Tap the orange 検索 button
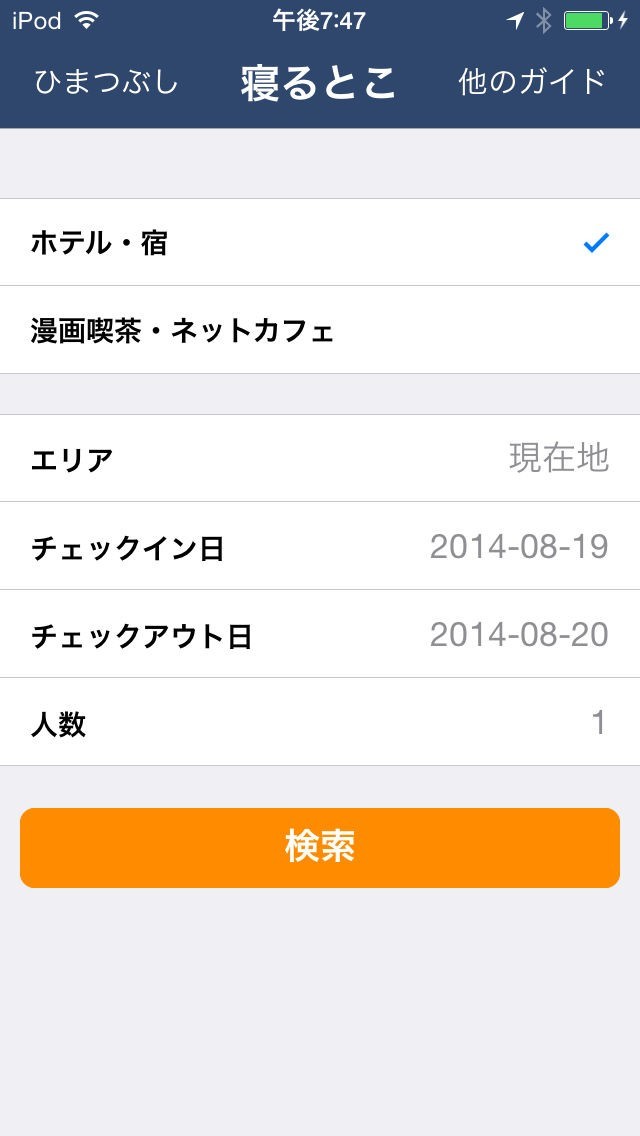 tap(320, 848)
